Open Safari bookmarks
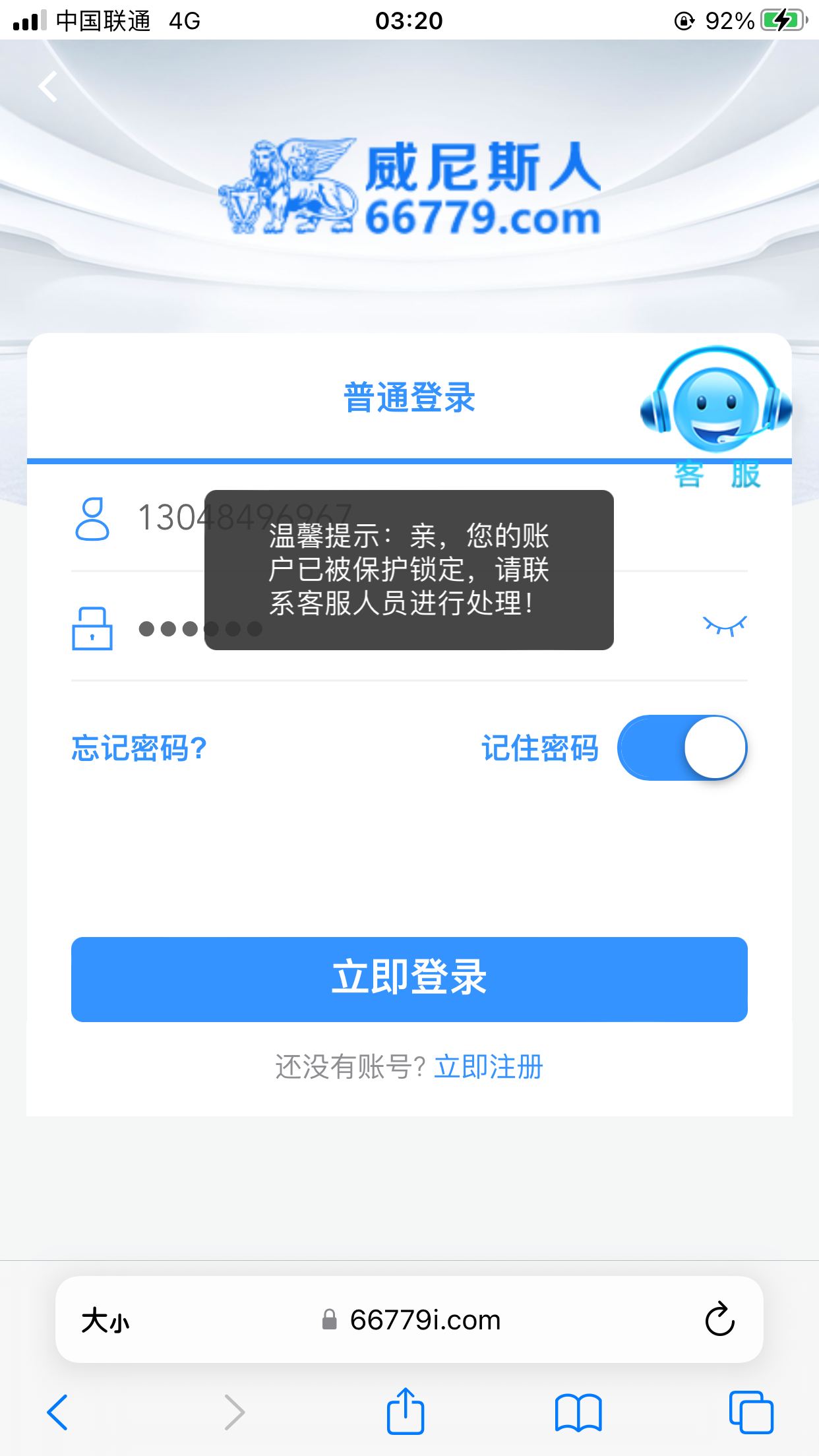819x1456 pixels. click(578, 1412)
